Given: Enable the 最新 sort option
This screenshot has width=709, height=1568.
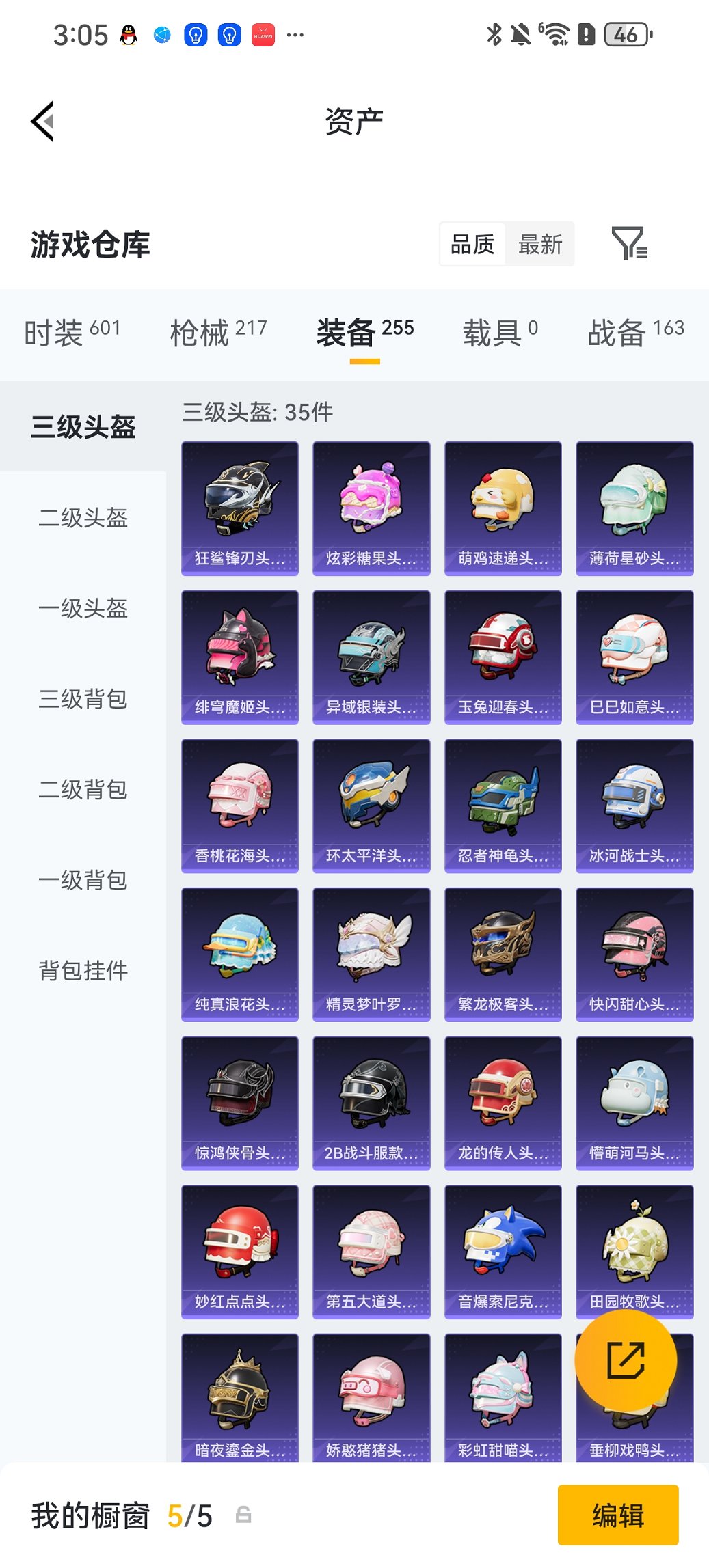Looking at the screenshot, I should click(x=540, y=244).
